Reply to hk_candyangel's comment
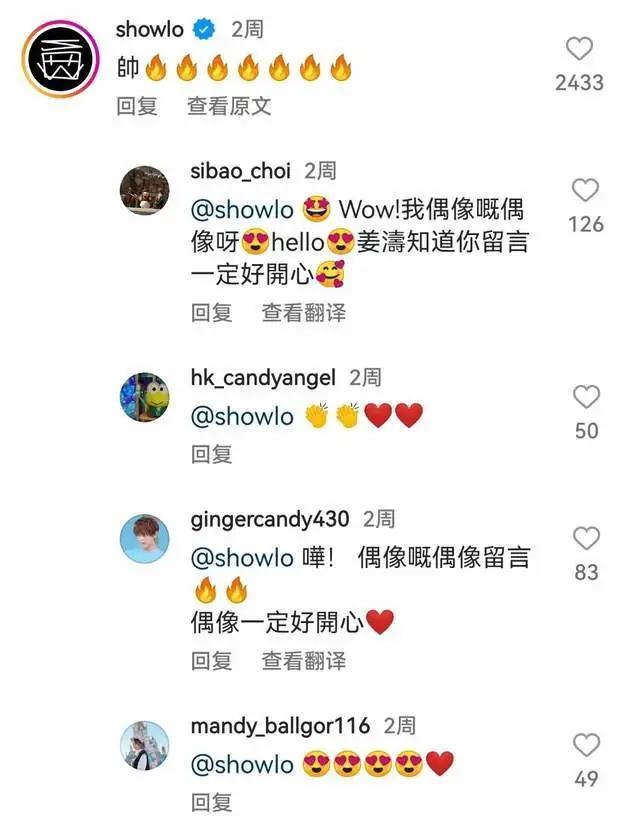 tap(211, 454)
